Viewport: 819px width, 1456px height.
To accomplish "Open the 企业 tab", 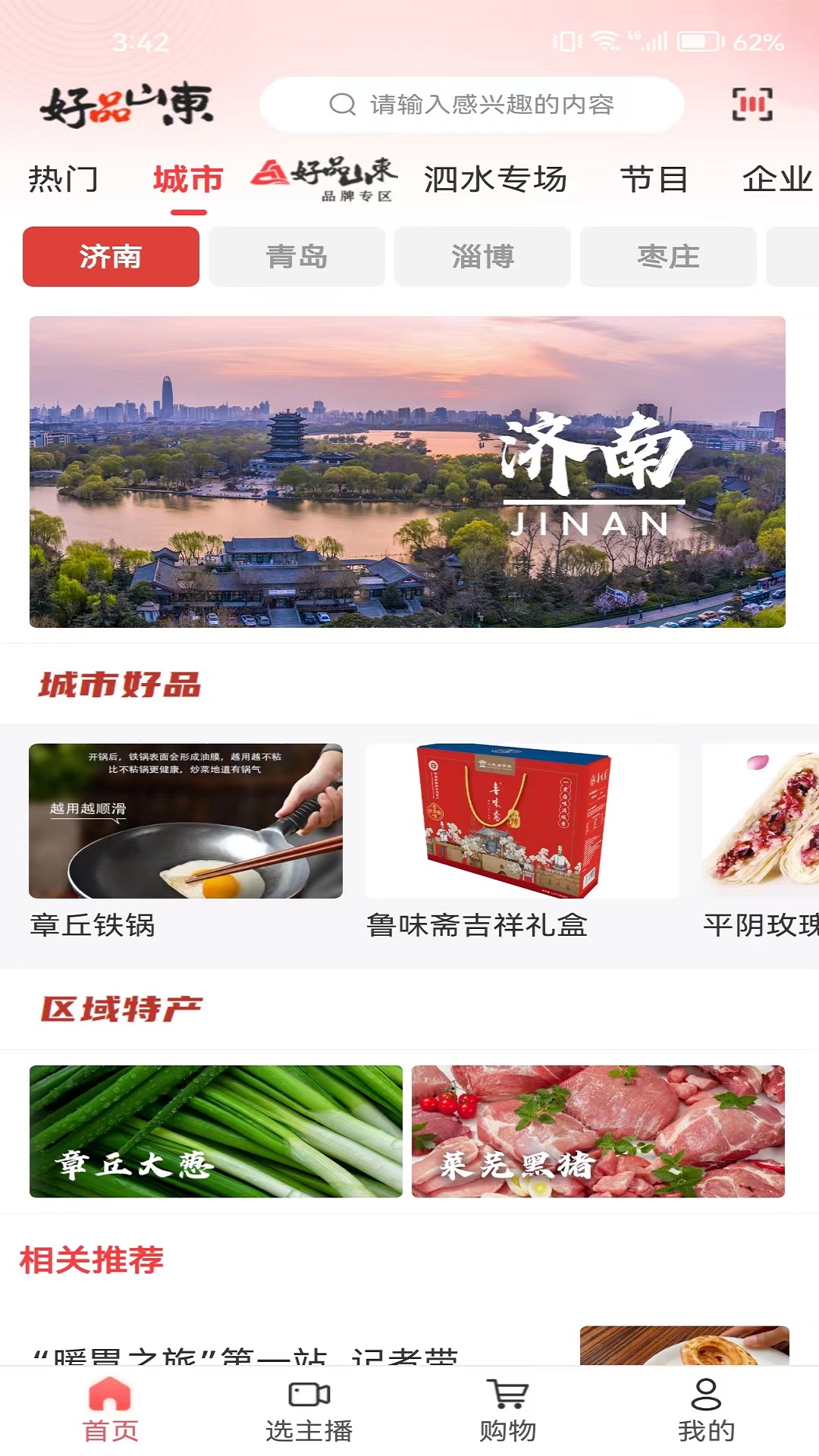I will point(779,180).
